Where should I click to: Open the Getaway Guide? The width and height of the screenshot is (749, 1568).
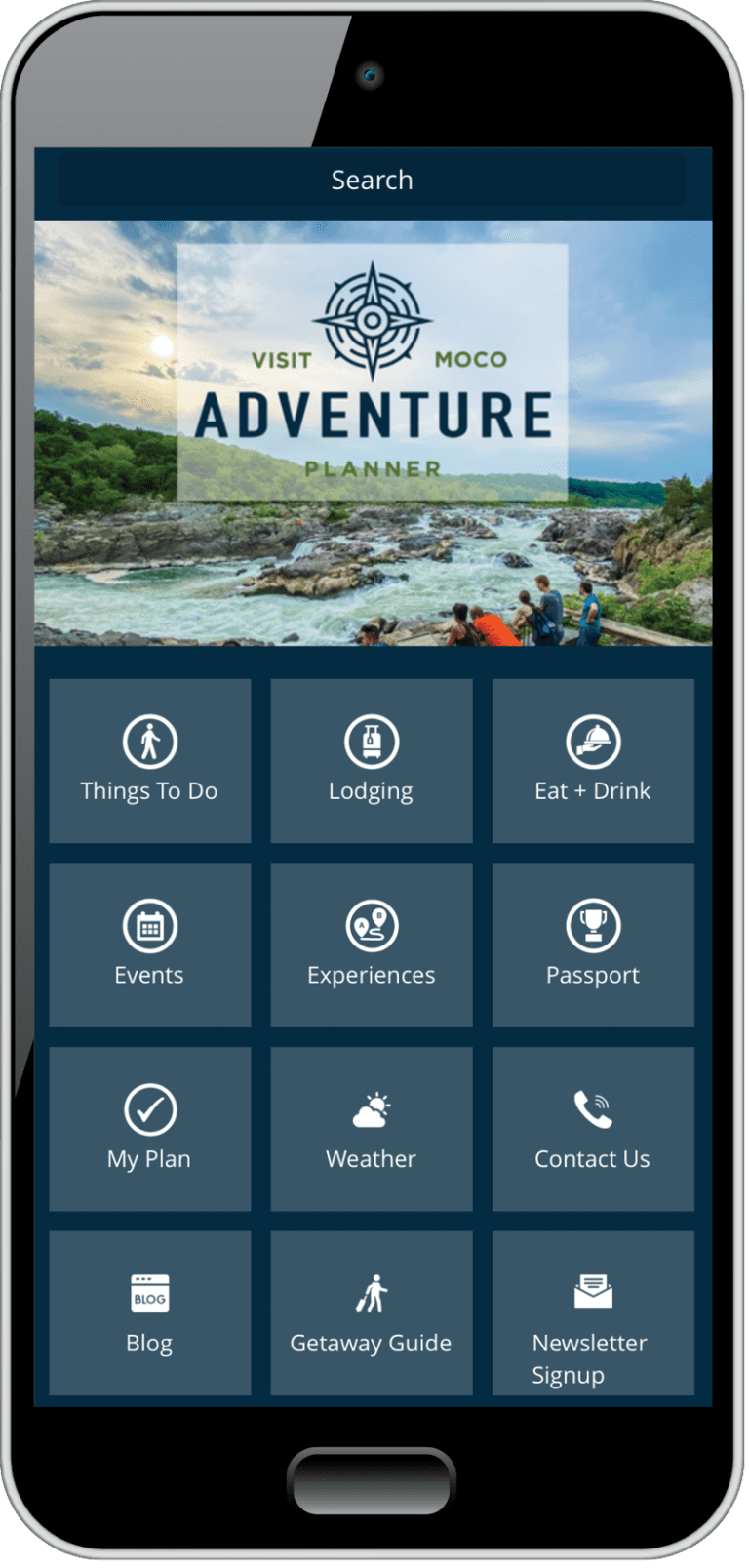371,1312
